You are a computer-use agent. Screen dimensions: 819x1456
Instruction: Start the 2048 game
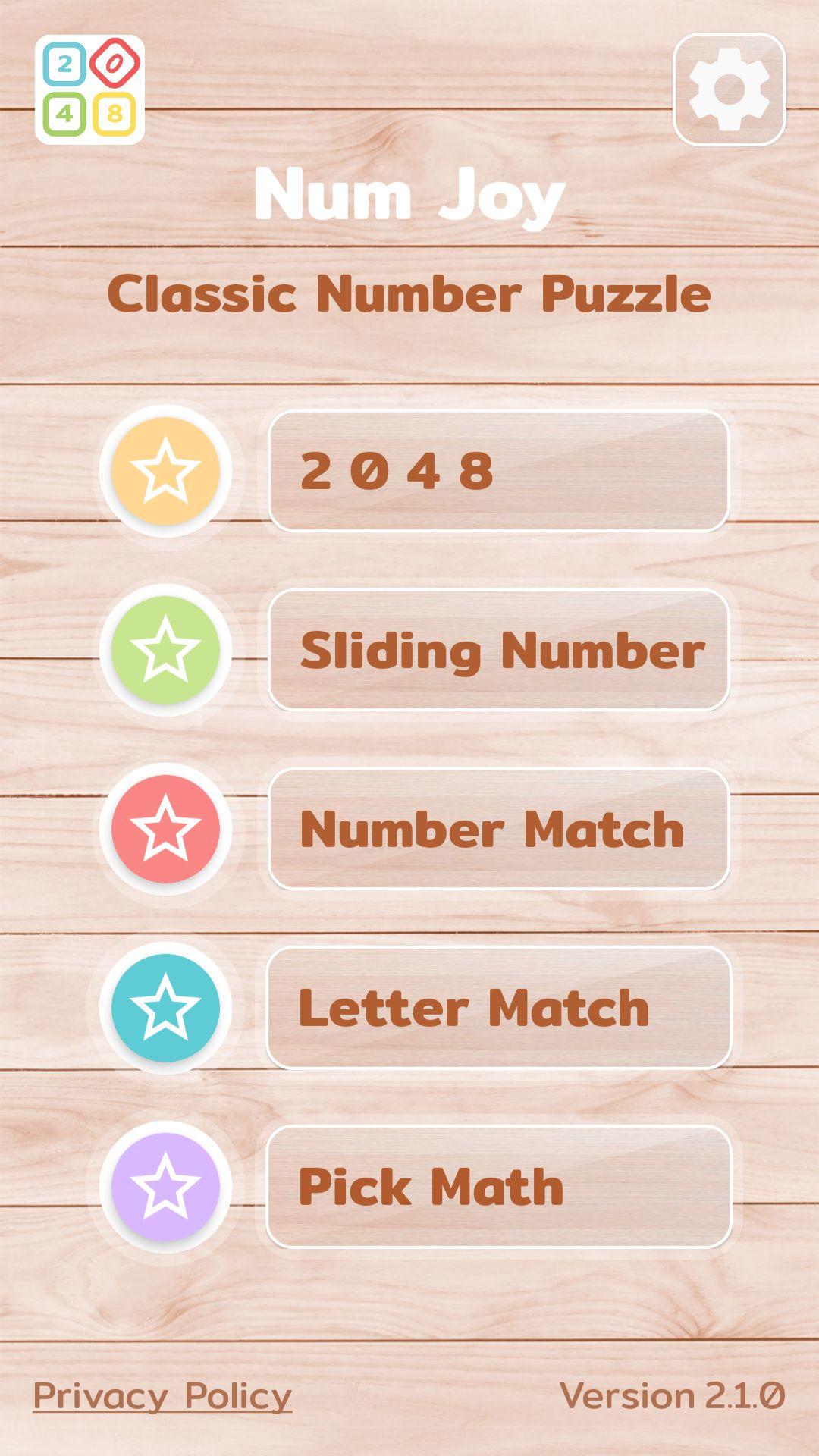pos(498,471)
